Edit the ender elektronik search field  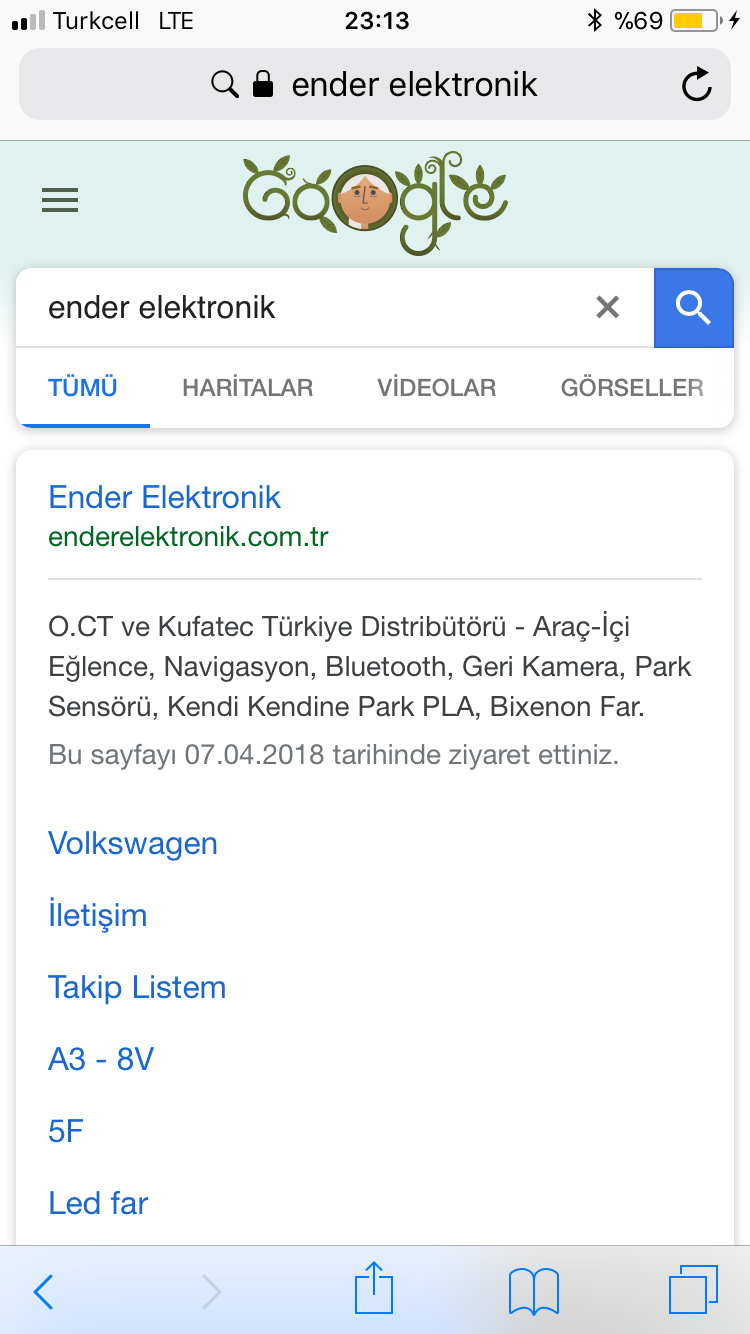pos(300,308)
